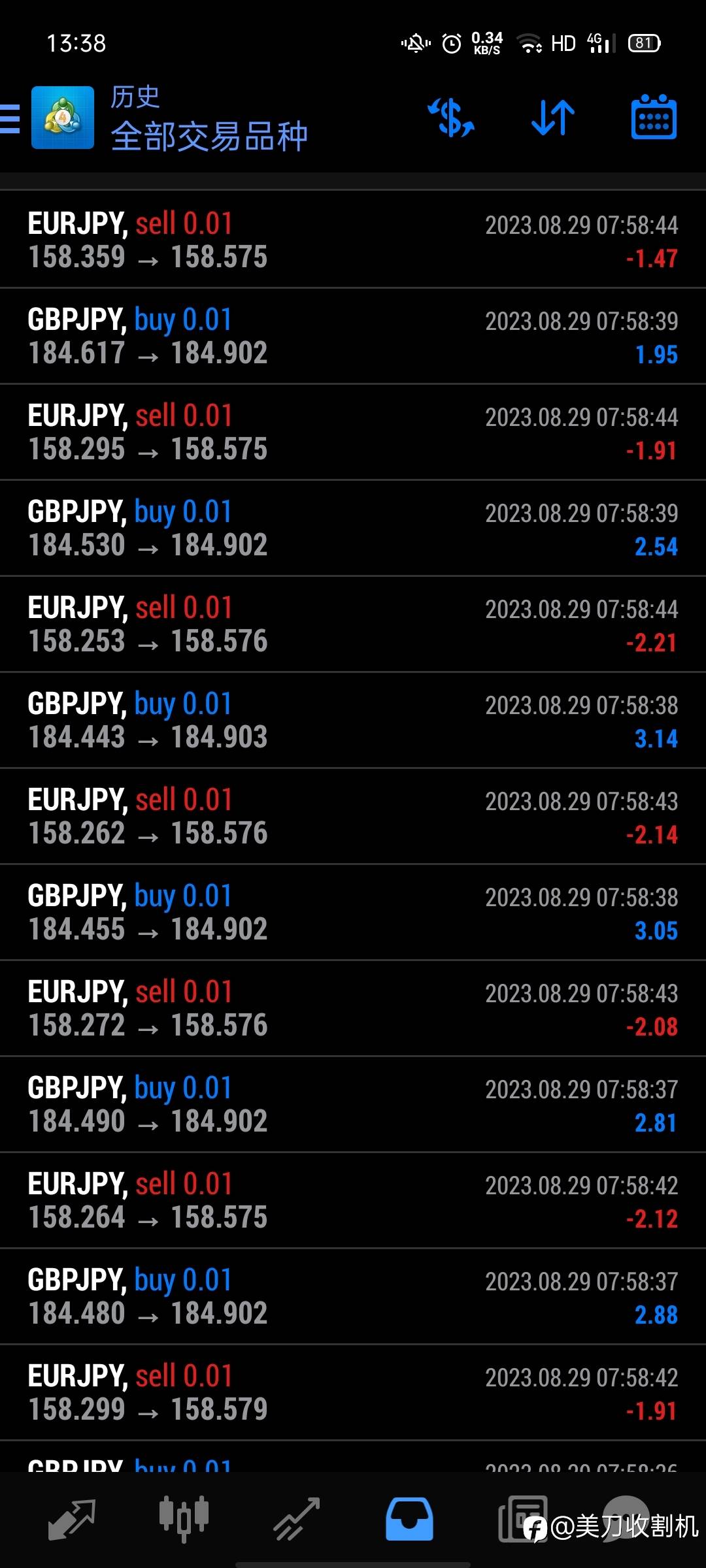The width and height of the screenshot is (706, 1568).
Task: Open EURJPY sell trade opened at 158.272
Action: coord(353,1008)
